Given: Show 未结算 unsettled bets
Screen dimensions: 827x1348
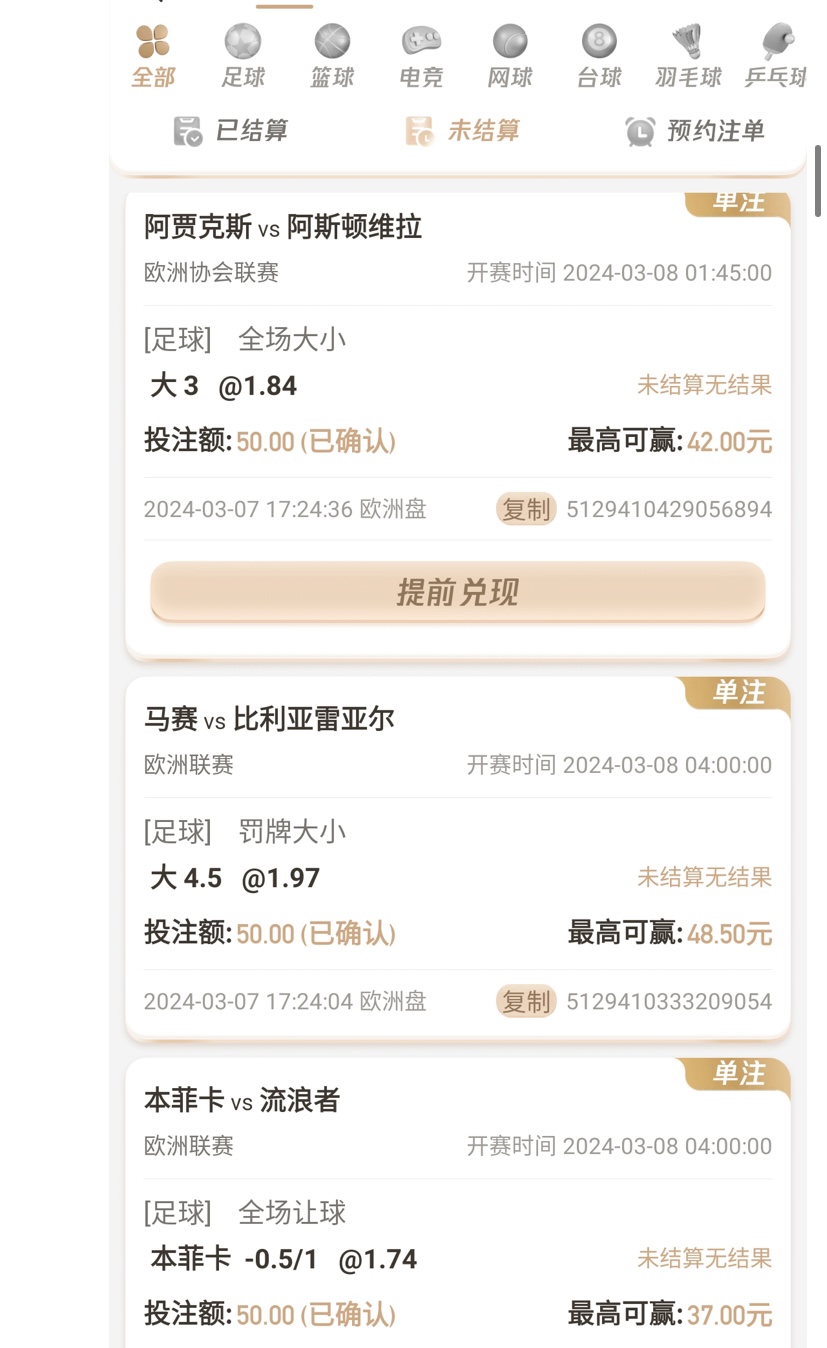Looking at the screenshot, I should coord(462,131).
